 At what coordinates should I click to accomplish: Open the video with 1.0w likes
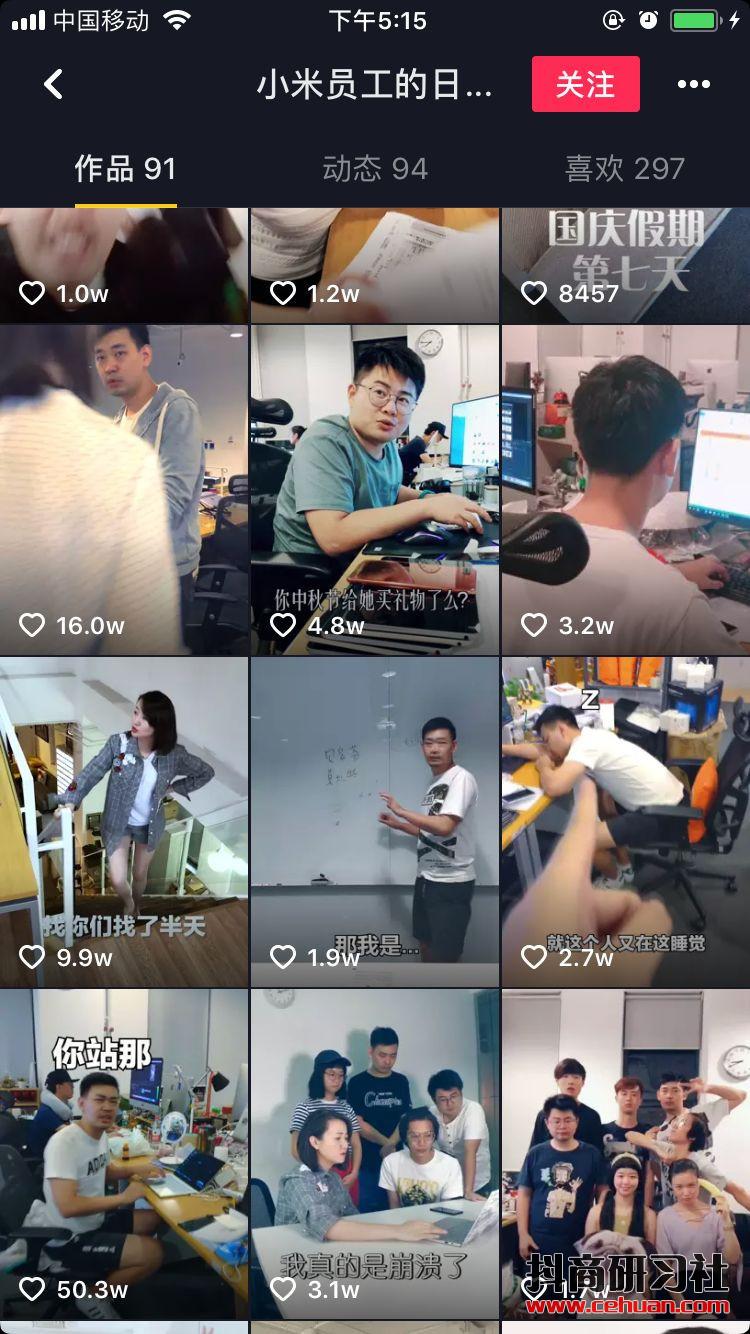click(x=123, y=265)
